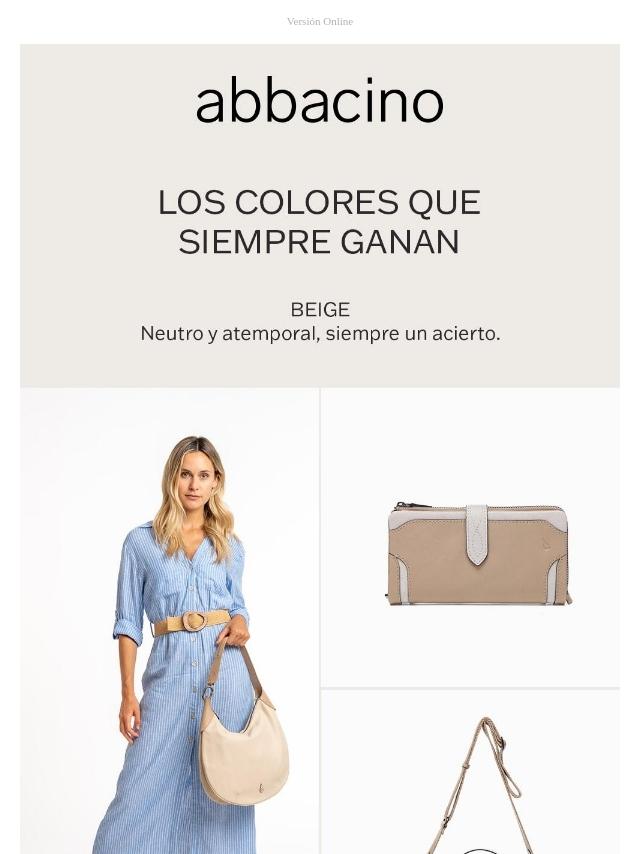Open the Versión Online link
Screen dimensions: 640x854
(319, 21)
